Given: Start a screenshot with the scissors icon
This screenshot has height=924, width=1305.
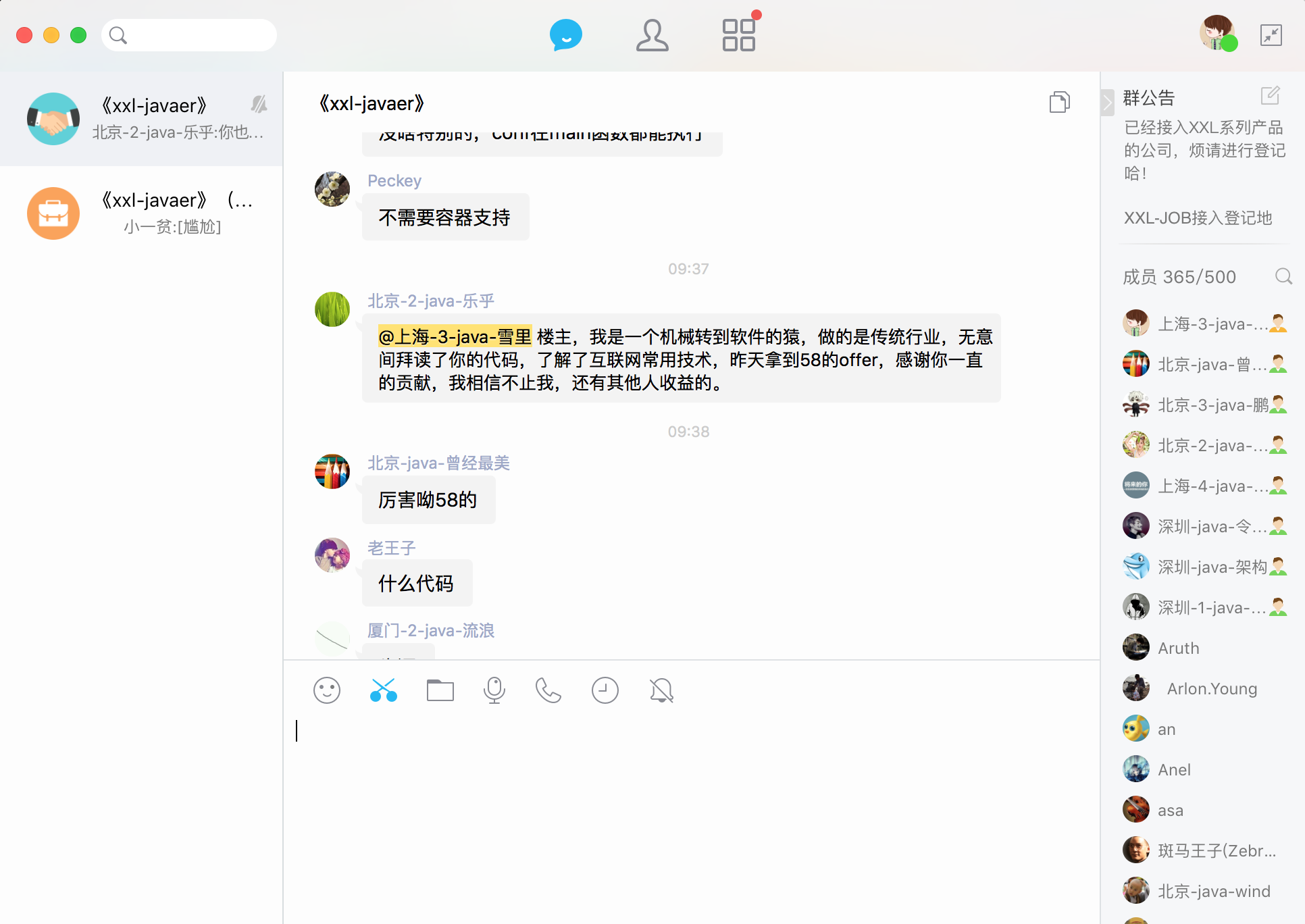Looking at the screenshot, I should tap(383, 690).
